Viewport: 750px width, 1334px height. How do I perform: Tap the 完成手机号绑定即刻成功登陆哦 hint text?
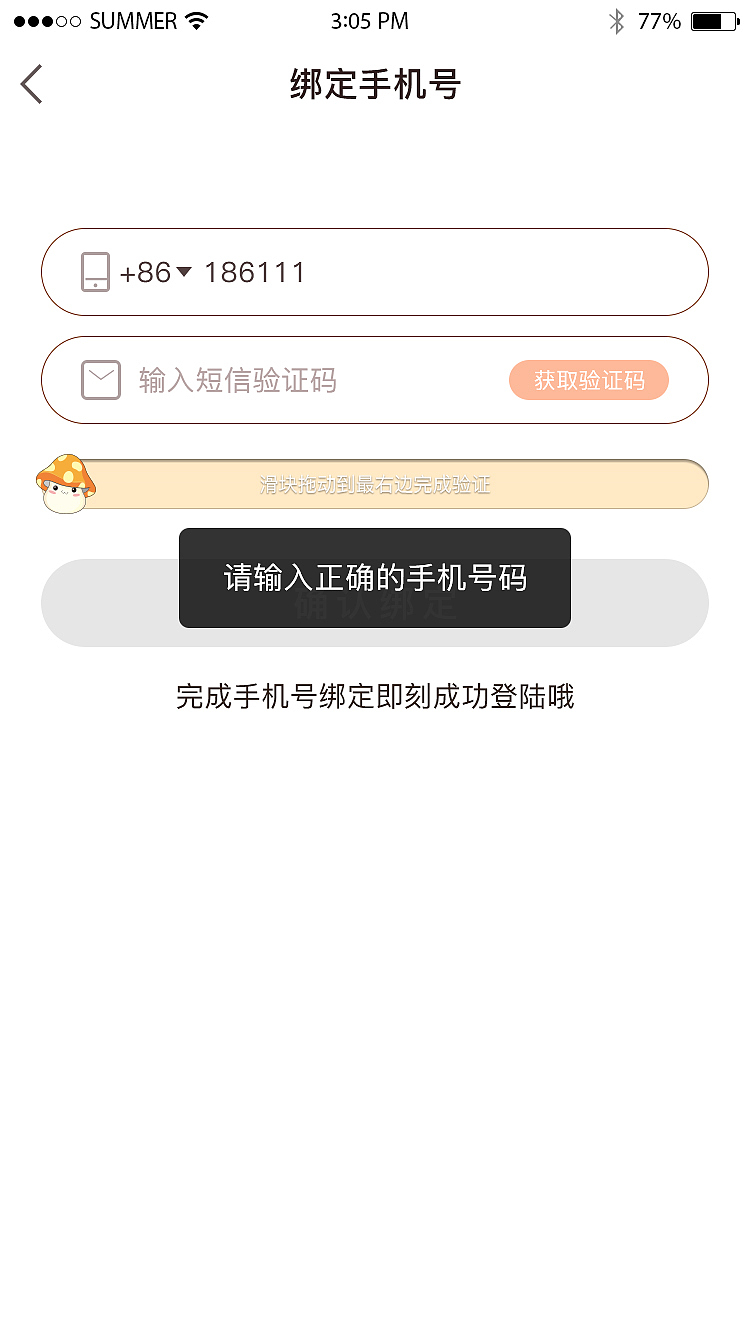tap(375, 696)
